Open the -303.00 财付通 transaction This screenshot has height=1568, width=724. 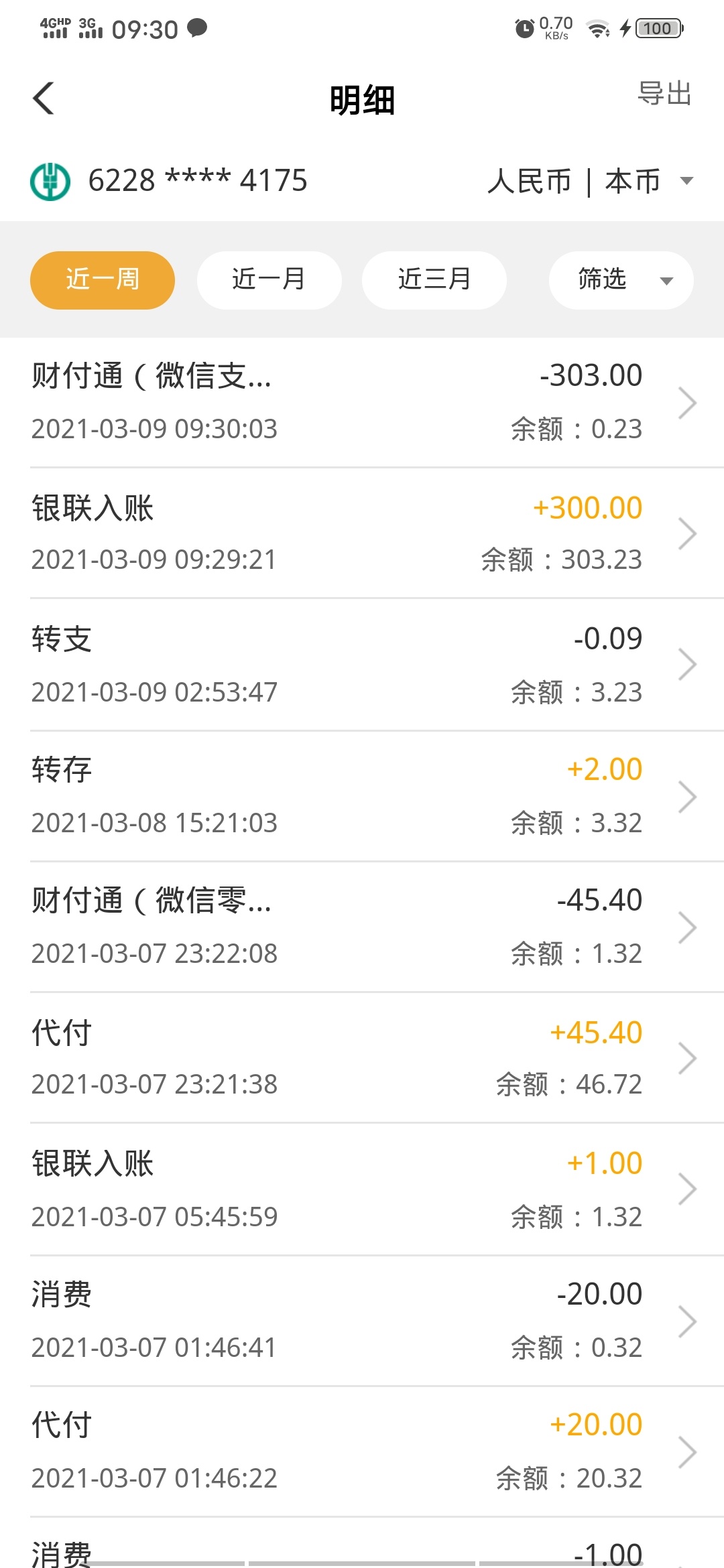tap(362, 402)
